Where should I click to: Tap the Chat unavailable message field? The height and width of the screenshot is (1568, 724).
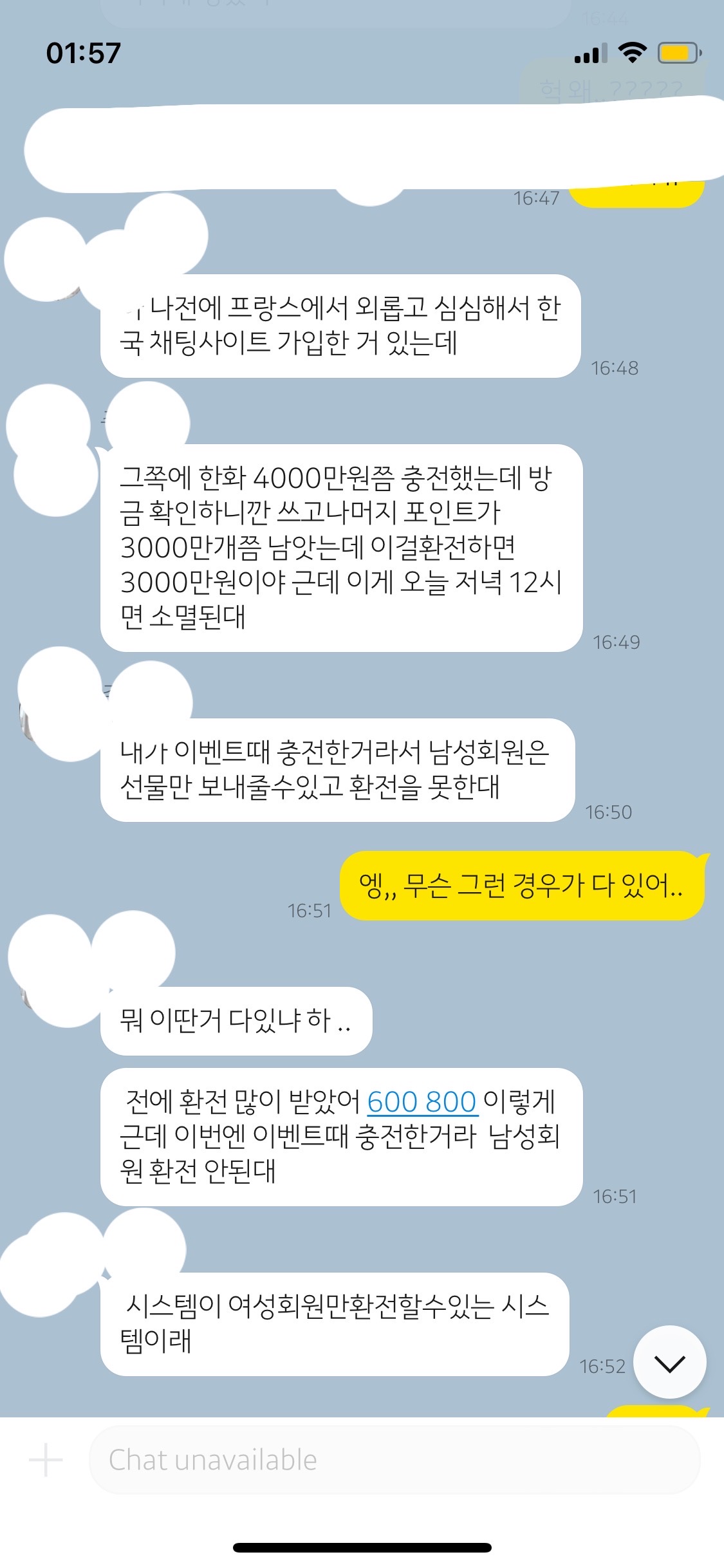pyautogui.click(x=394, y=1460)
